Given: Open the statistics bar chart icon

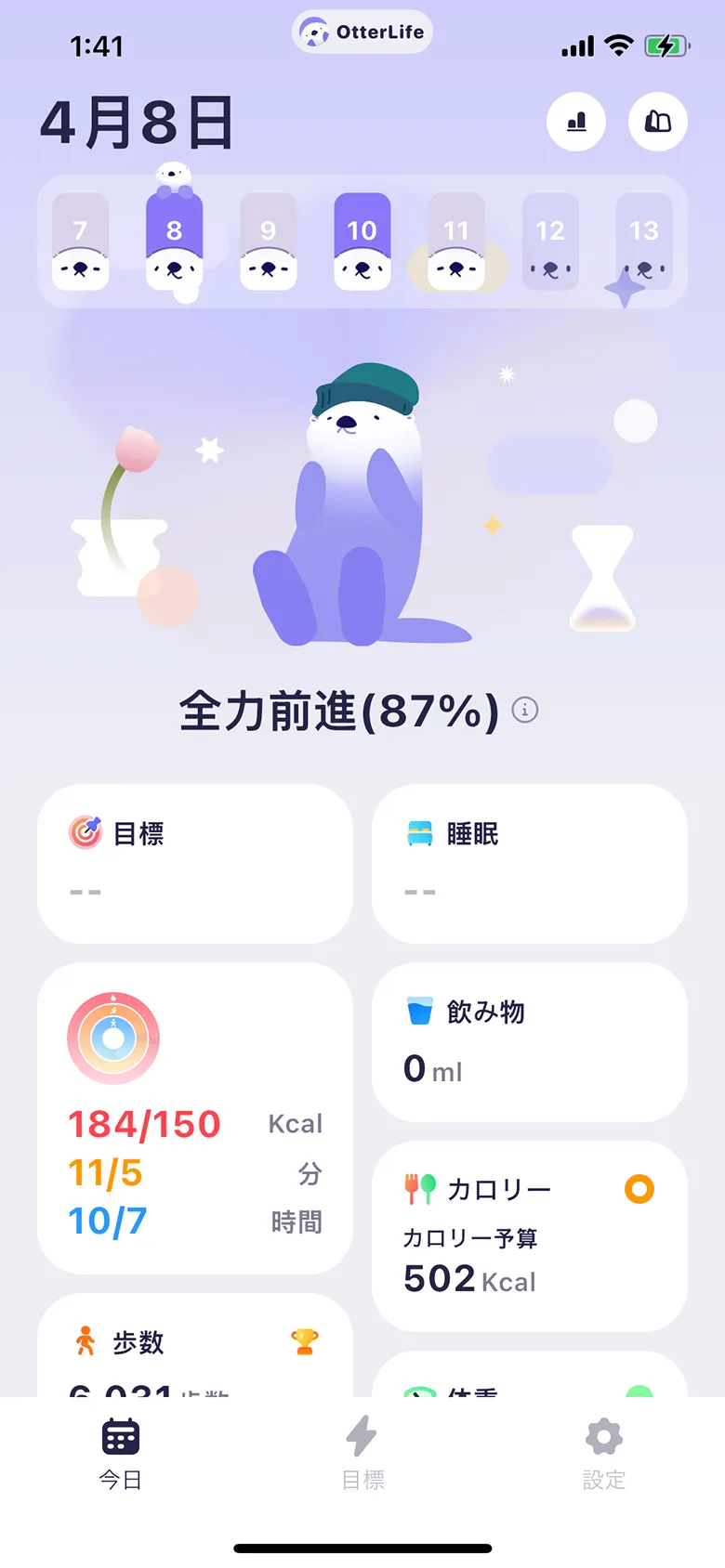Looking at the screenshot, I should [576, 122].
